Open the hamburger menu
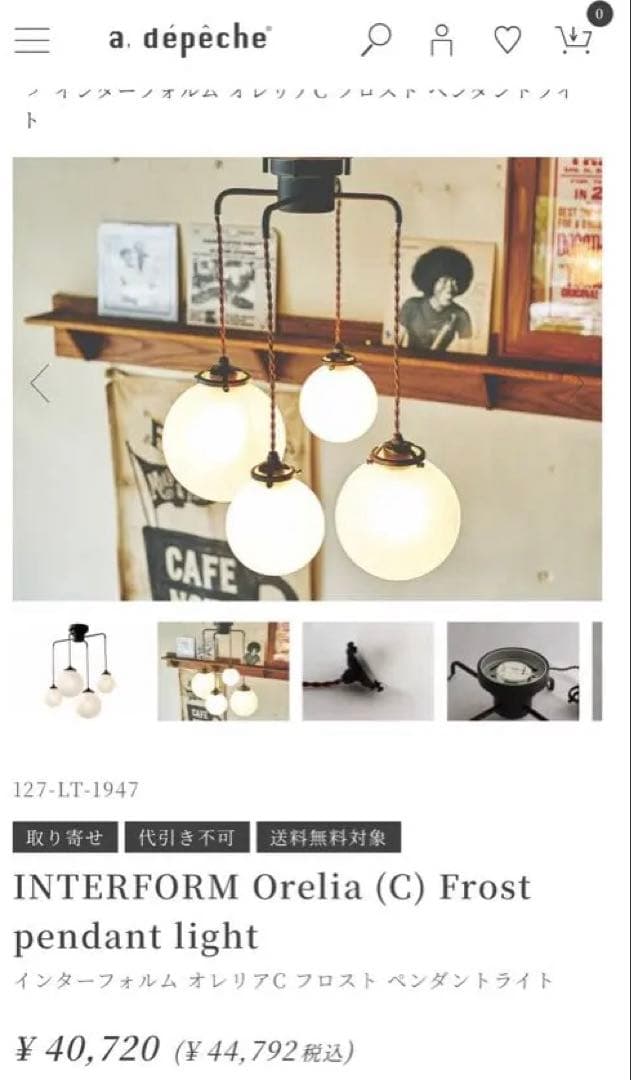Screen dimensions: 631x1080 click(x=32, y=39)
